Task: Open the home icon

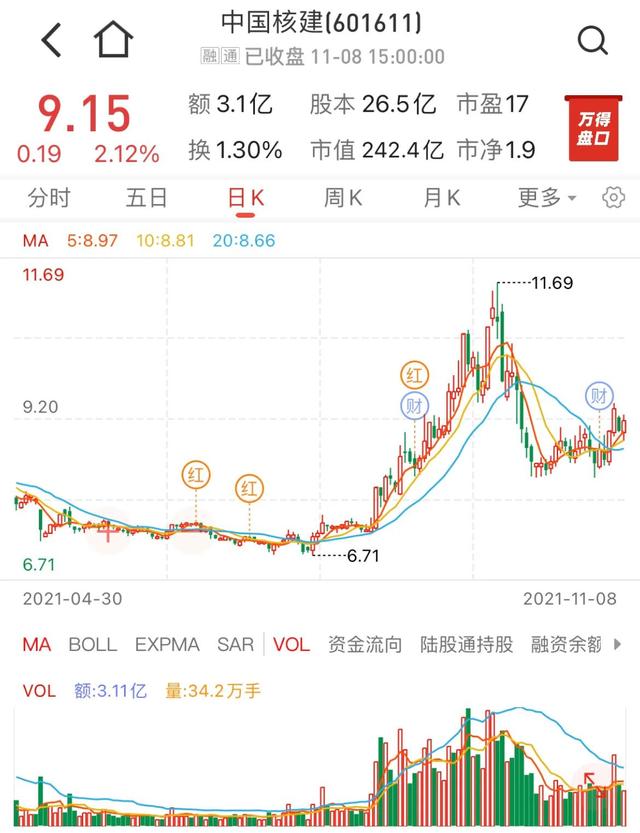Action: pyautogui.click(x=113, y=40)
